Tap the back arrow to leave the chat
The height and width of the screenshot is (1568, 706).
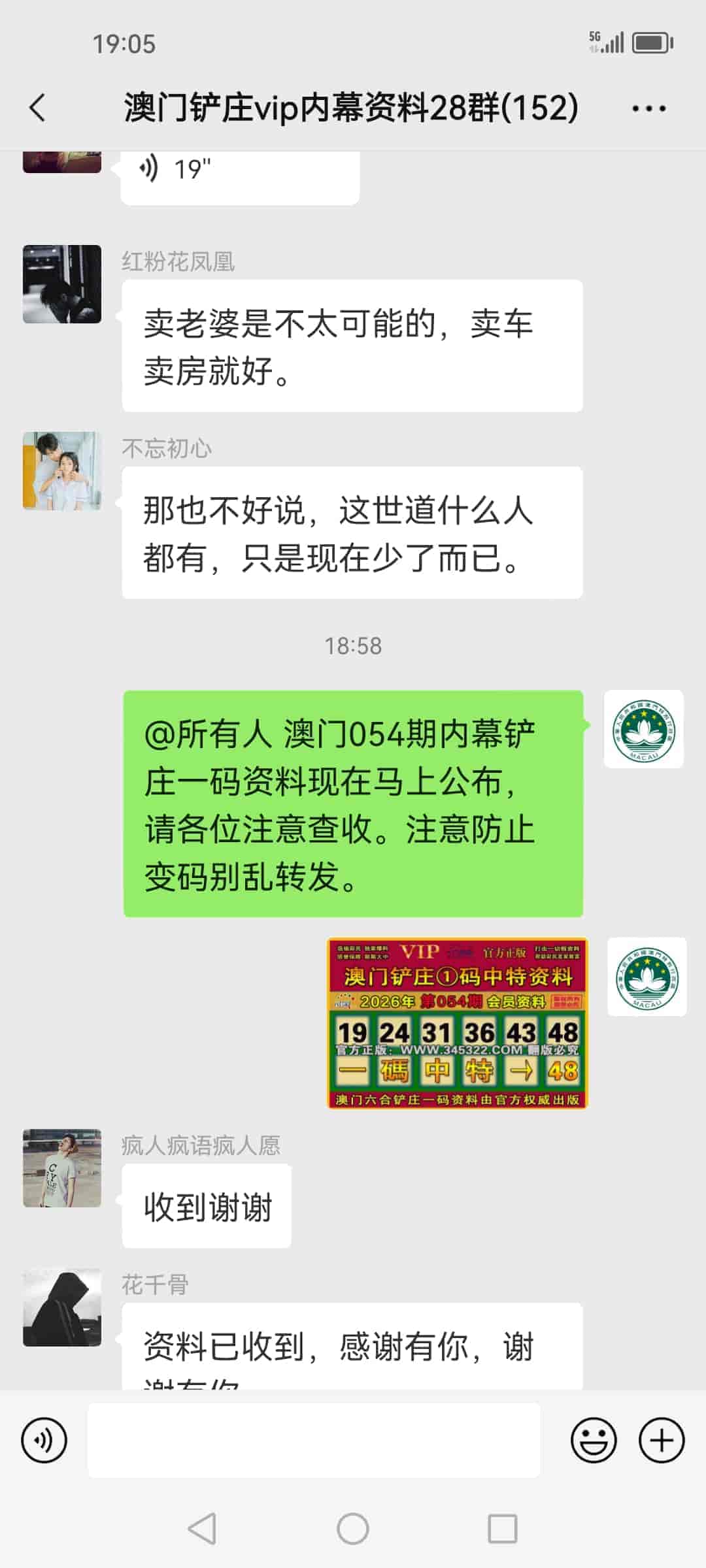point(37,108)
